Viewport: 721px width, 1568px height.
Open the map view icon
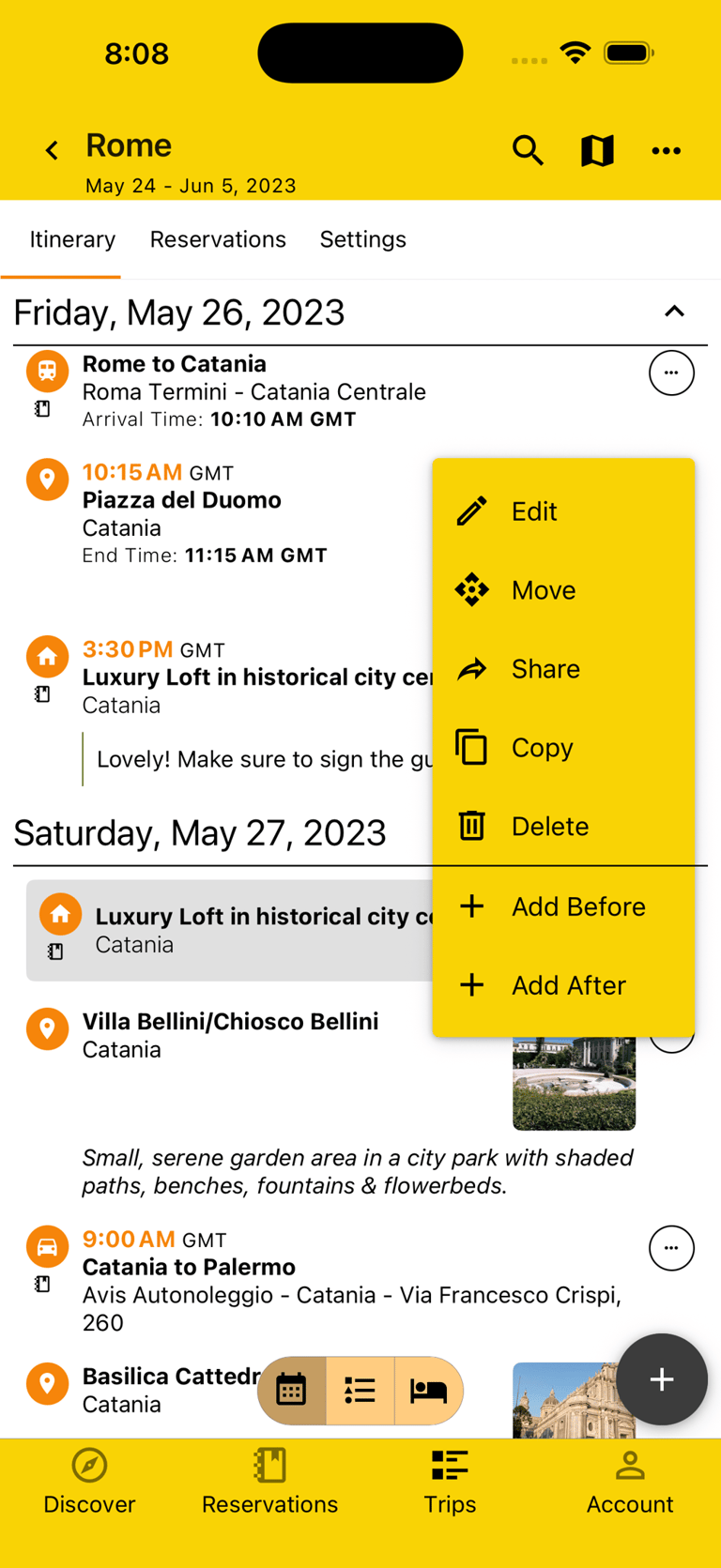(x=597, y=150)
